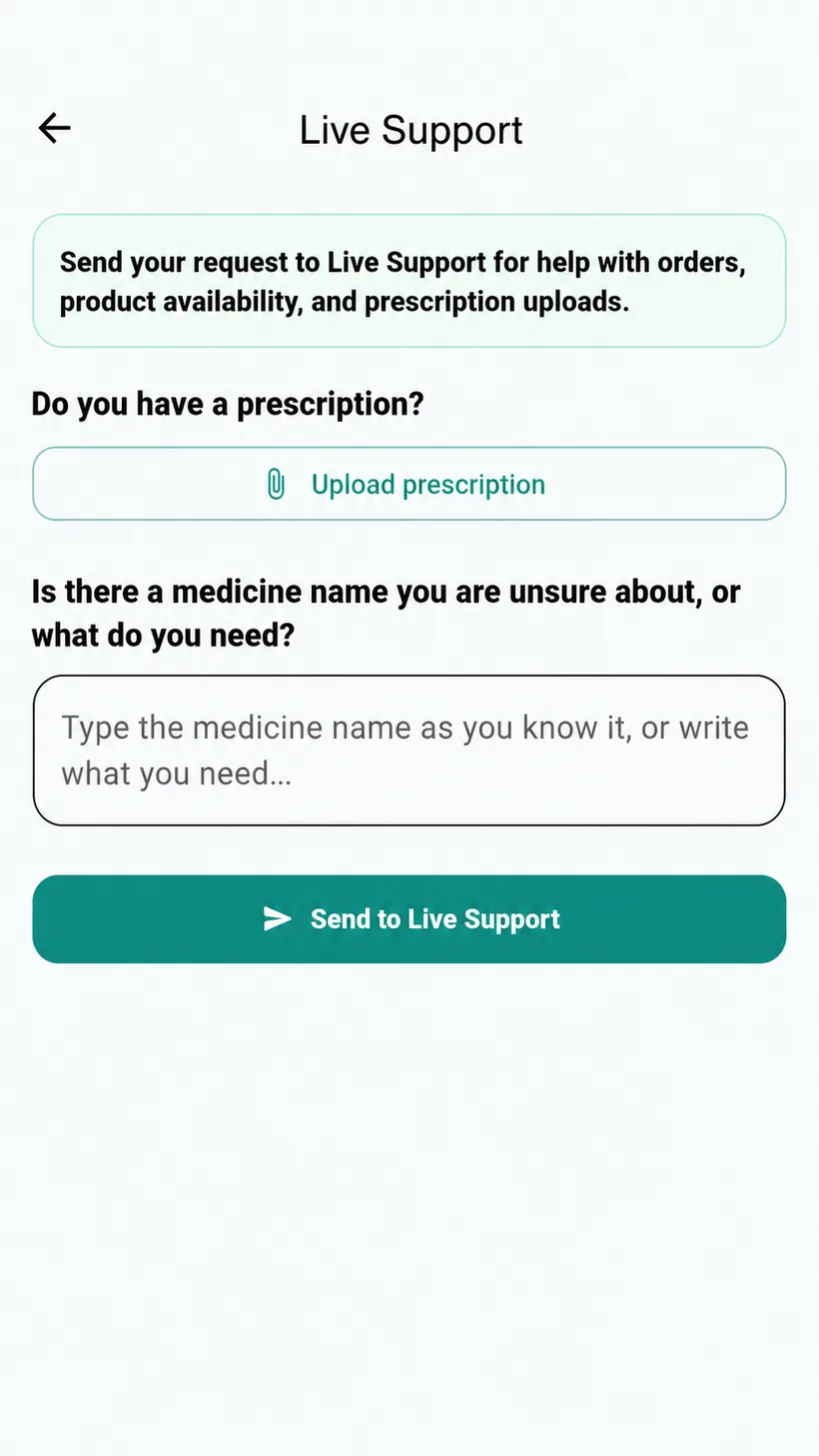This screenshot has height=1456, width=819.
Task: Send request to Live Support
Action: pos(409,919)
